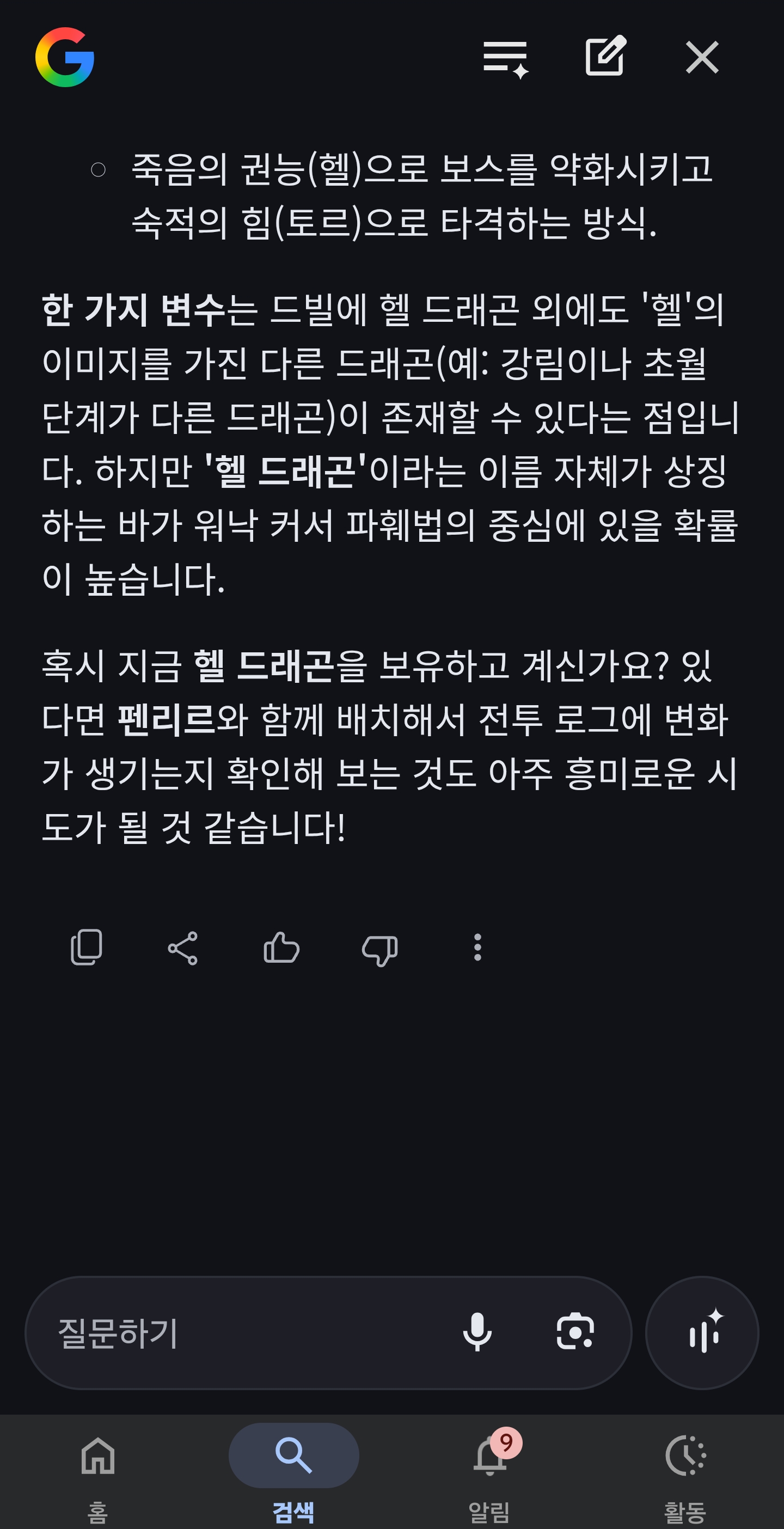
Task: Mark the response with thumbs down
Action: pos(380,949)
